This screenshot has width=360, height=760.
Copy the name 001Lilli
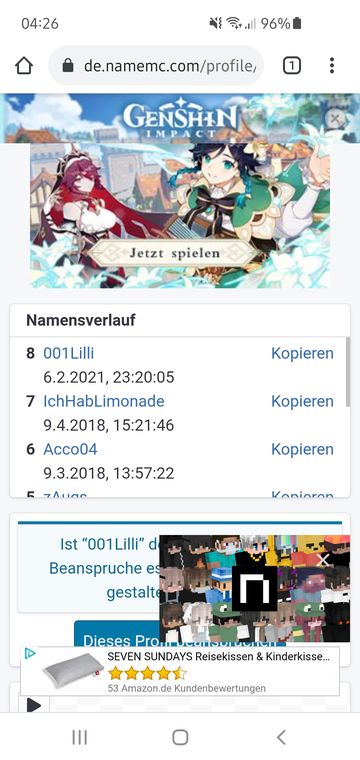pos(302,353)
